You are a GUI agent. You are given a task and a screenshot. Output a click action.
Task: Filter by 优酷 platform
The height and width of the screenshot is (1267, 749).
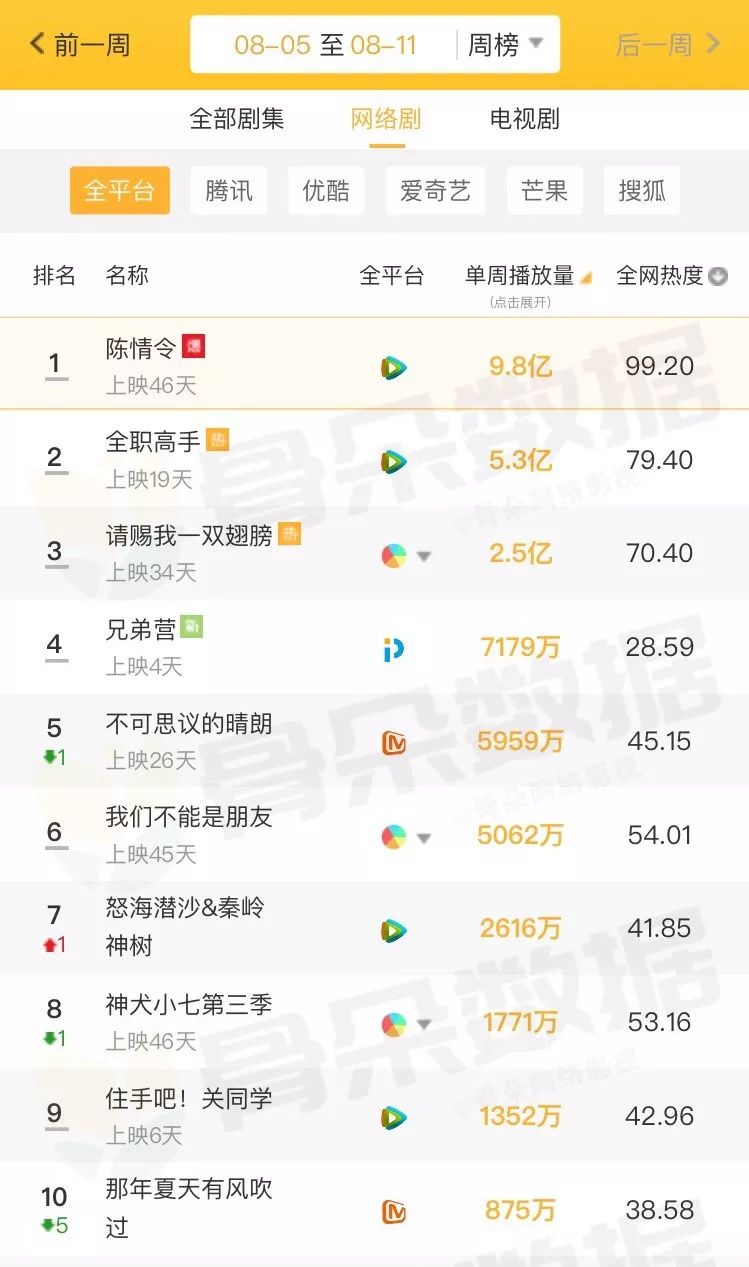326,191
